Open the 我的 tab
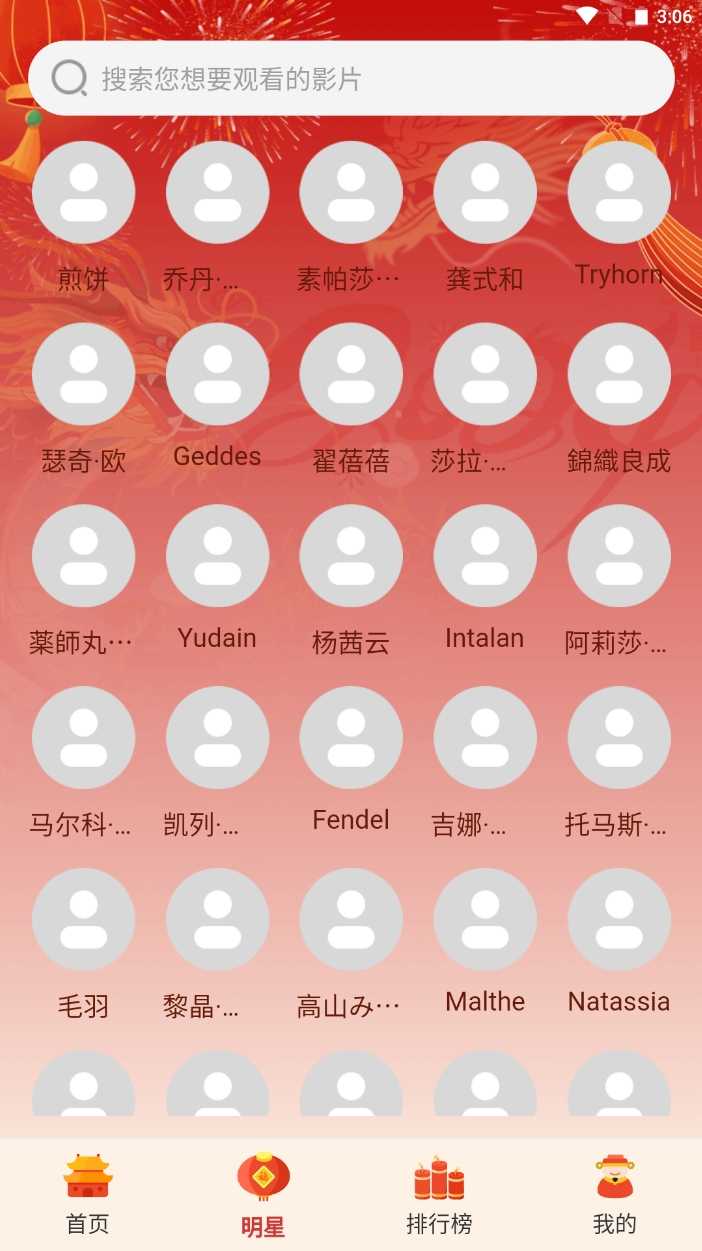Image resolution: width=702 pixels, height=1251 pixels. point(614,1194)
